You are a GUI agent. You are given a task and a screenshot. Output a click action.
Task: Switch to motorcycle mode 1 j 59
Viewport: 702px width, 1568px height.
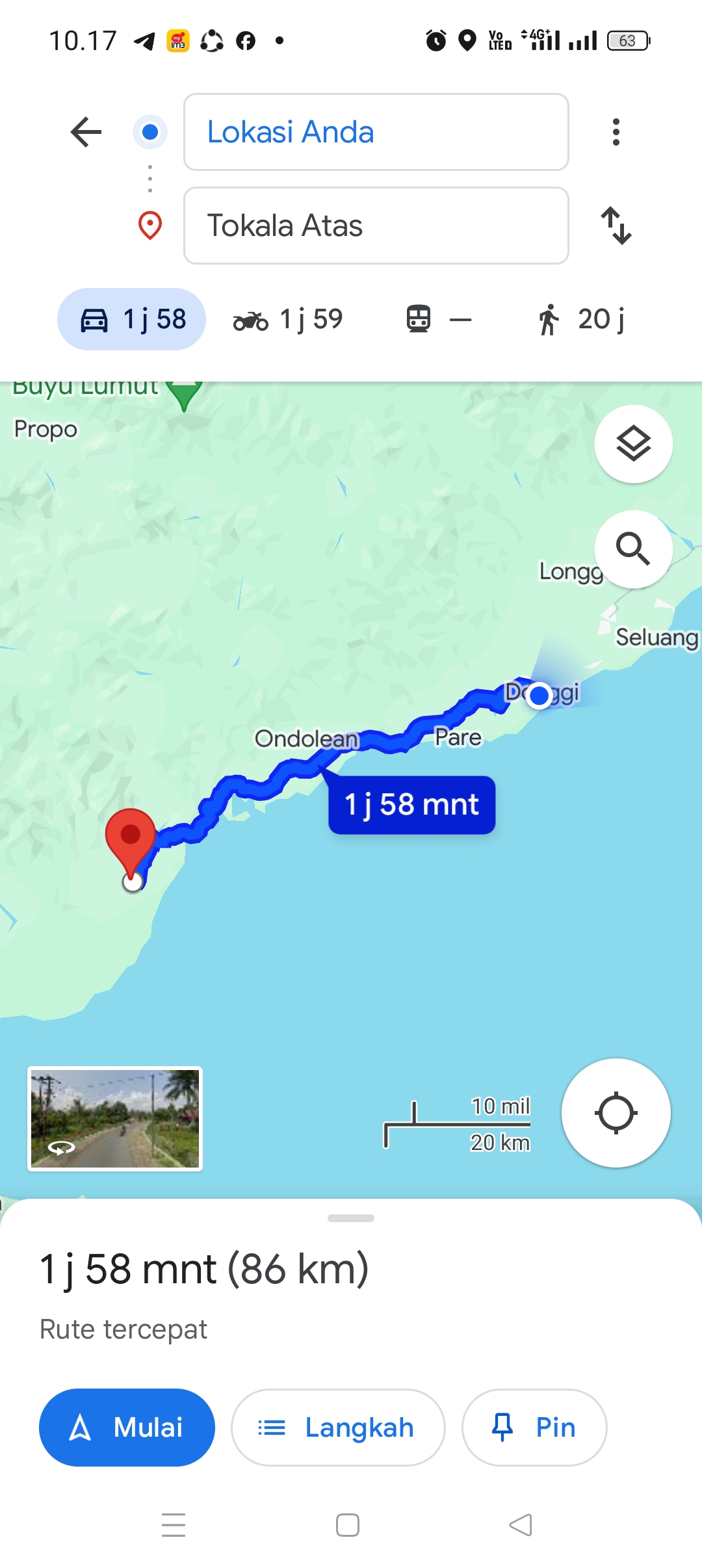[287, 319]
